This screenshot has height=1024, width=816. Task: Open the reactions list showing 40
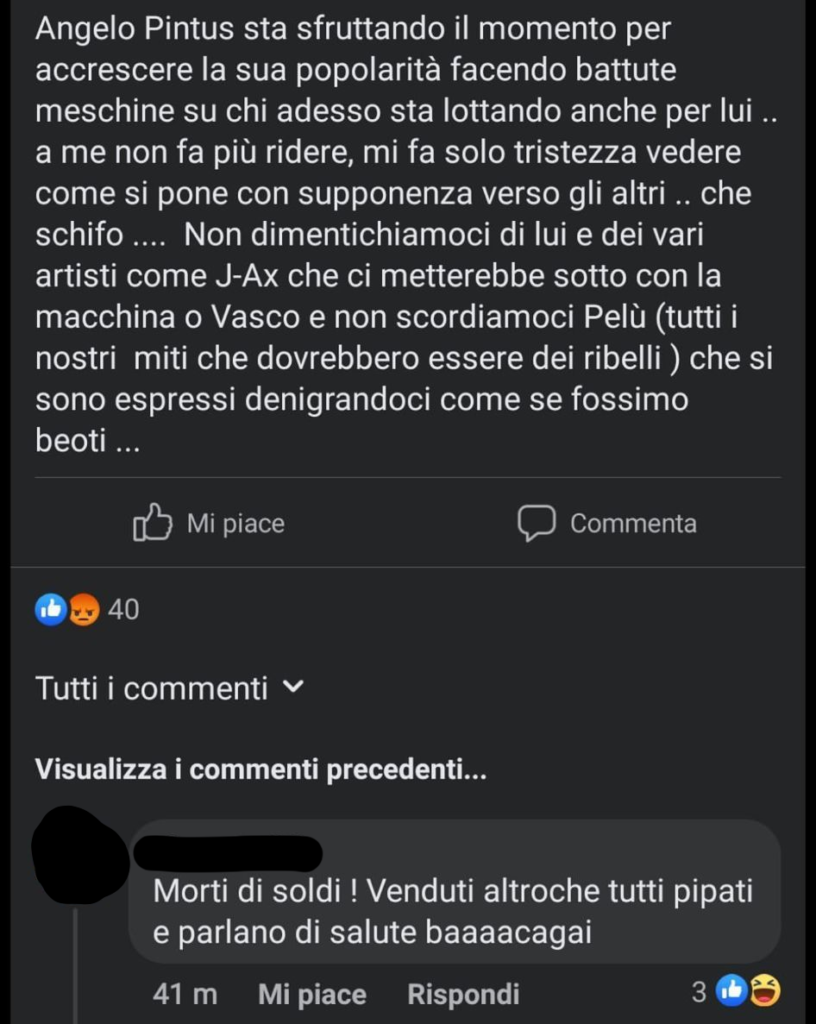coord(88,609)
